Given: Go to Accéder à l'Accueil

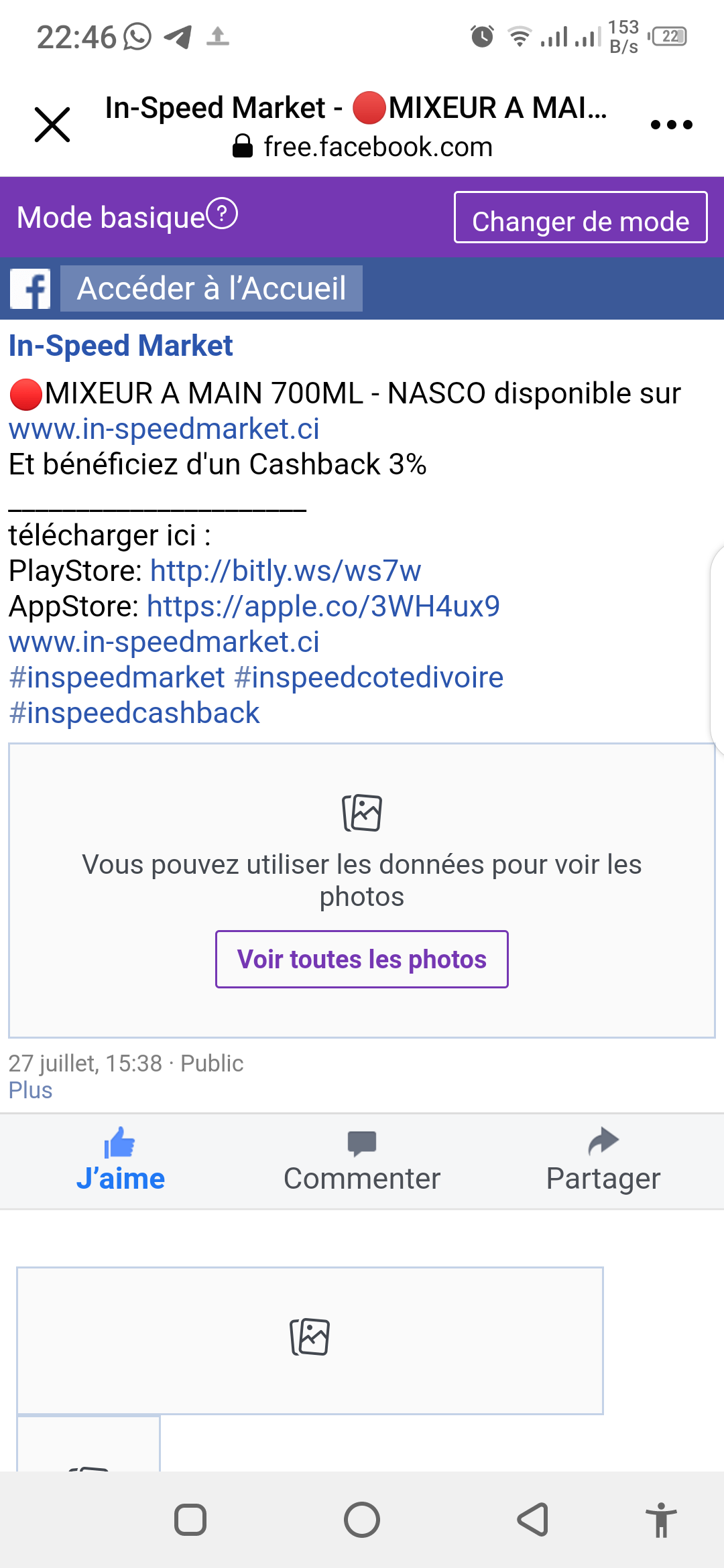Looking at the screenshot, I should [x=211, y=288].
